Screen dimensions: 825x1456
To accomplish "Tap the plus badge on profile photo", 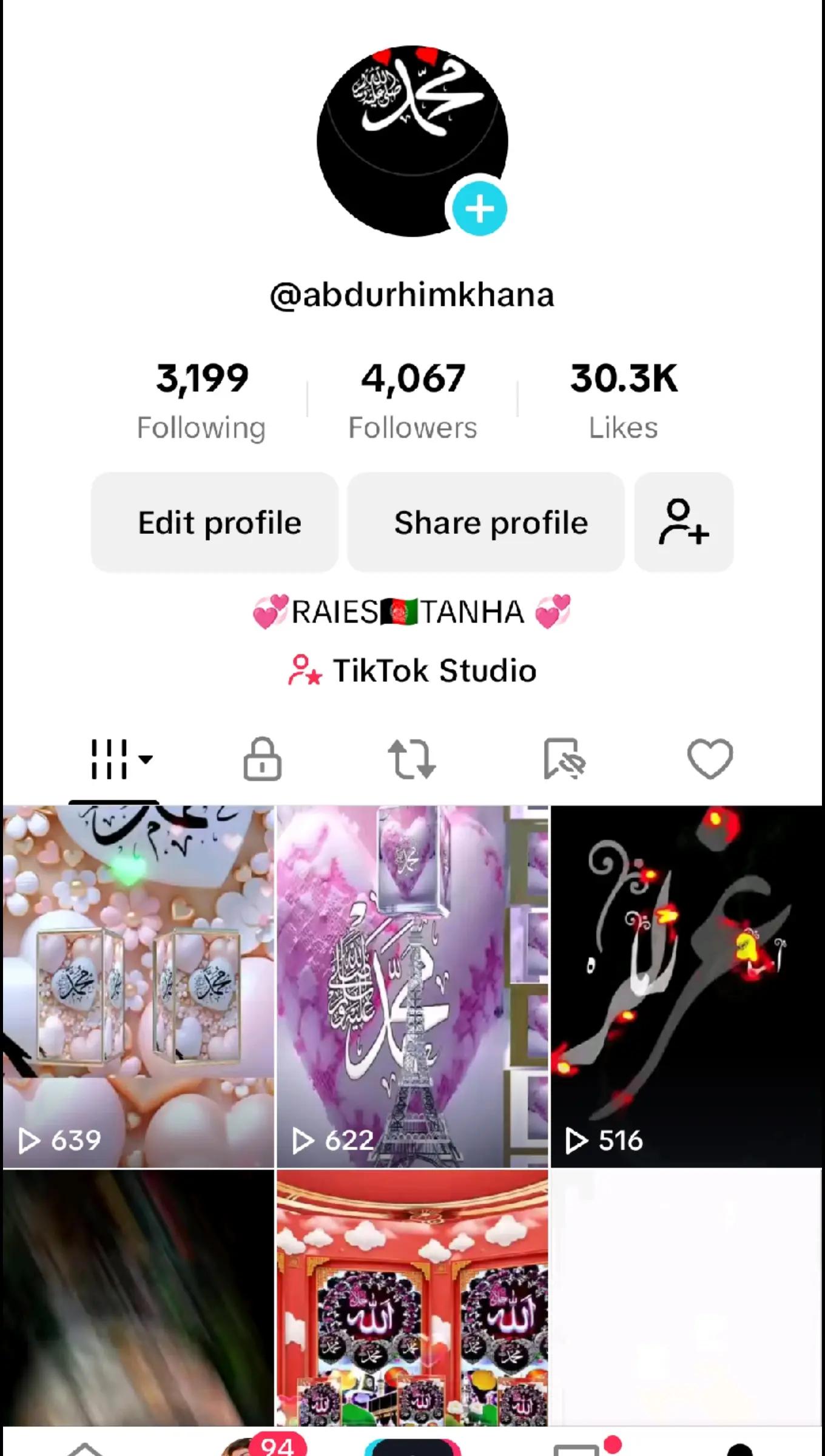I will pyautogui.click(x=479, y=209).
